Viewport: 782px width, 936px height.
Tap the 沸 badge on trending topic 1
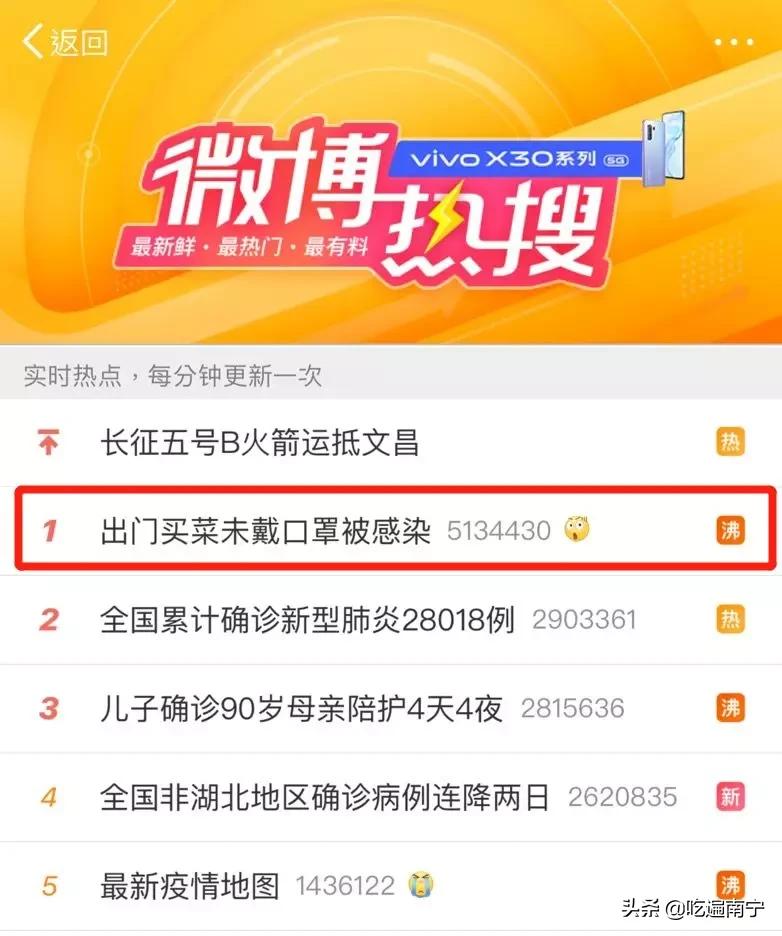pyautogui.click(x=730, y=531)
